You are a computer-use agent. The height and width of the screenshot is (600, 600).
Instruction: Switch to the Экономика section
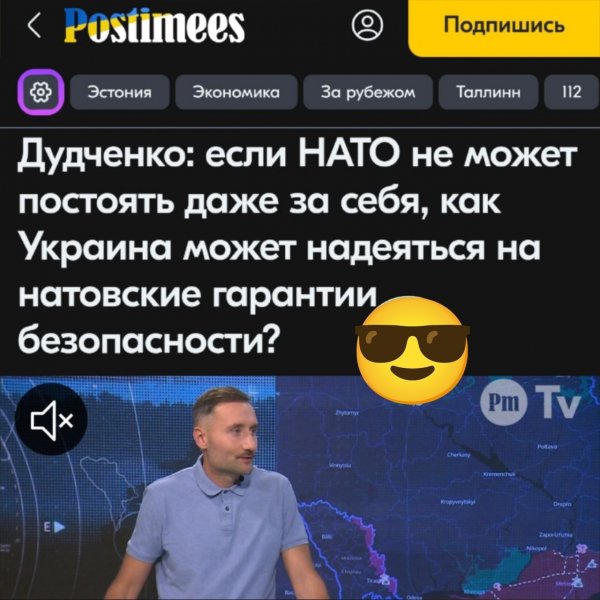[234, 94]
